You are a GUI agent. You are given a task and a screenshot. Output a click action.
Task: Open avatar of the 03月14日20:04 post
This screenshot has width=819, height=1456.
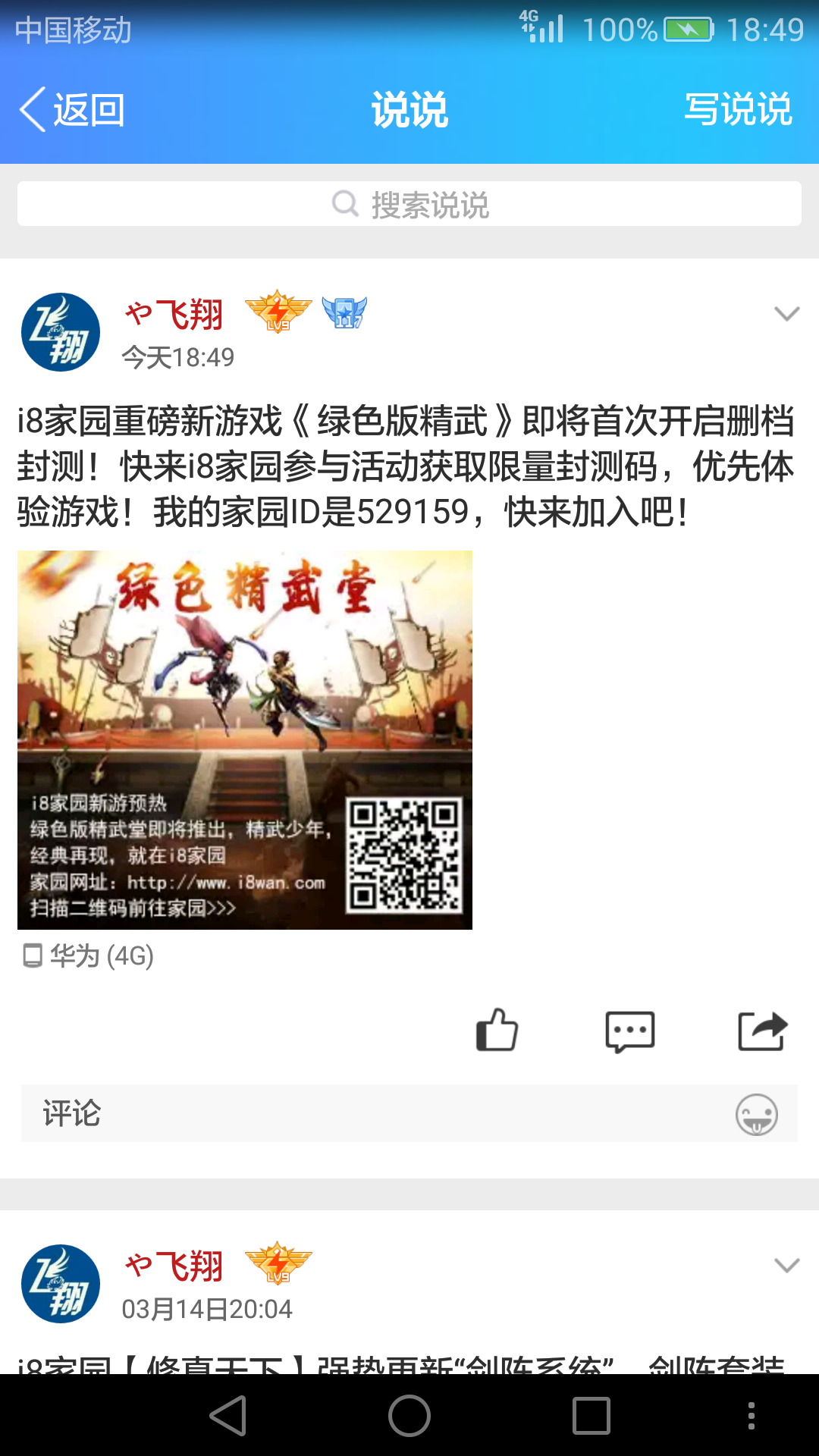[x=61, y=1283]
